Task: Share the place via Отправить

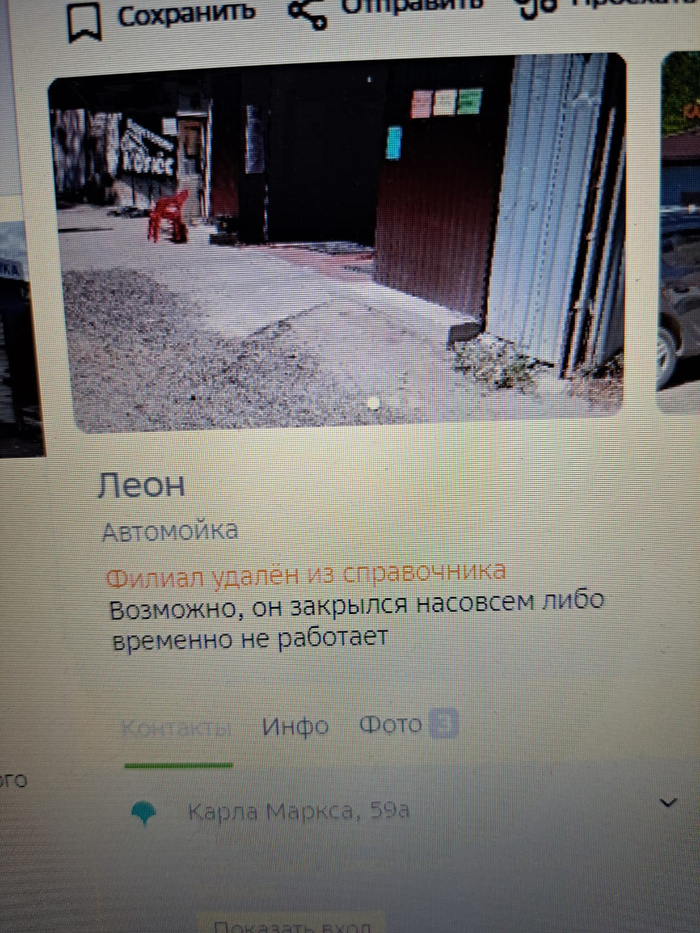Action: [385, 8]
